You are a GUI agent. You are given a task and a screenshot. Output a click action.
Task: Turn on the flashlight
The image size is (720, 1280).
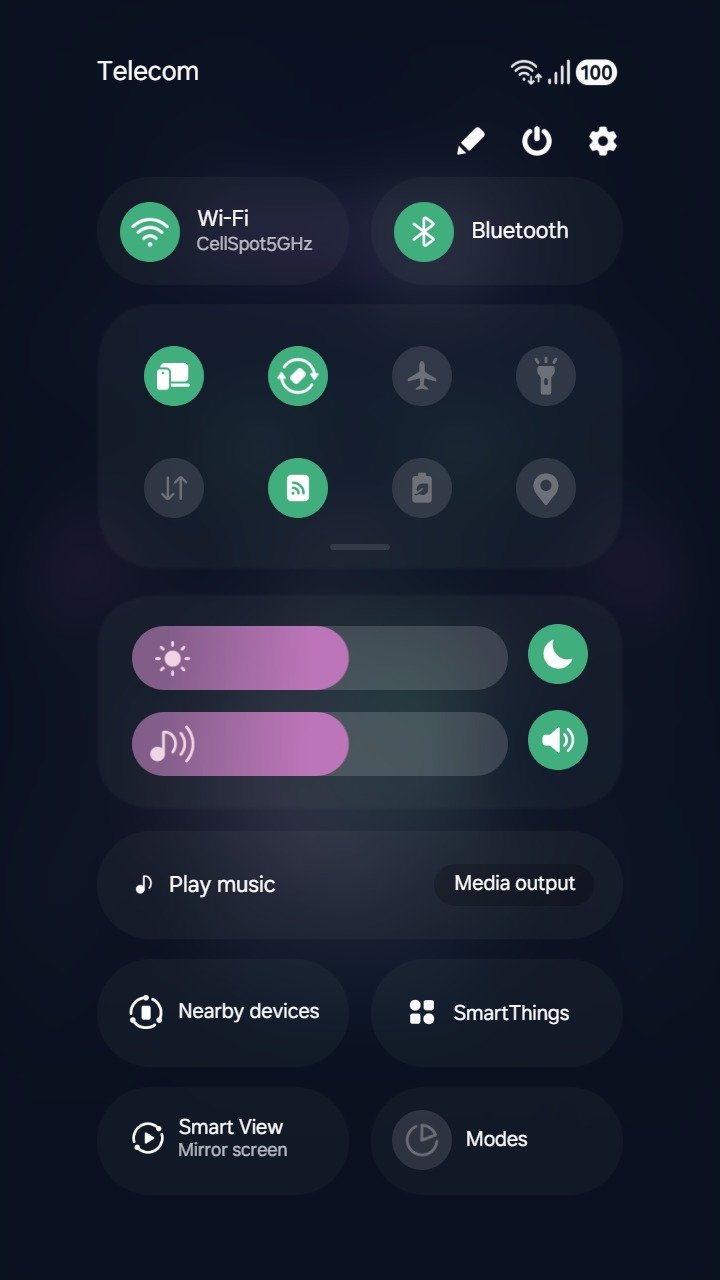click(x=546, y=376)
